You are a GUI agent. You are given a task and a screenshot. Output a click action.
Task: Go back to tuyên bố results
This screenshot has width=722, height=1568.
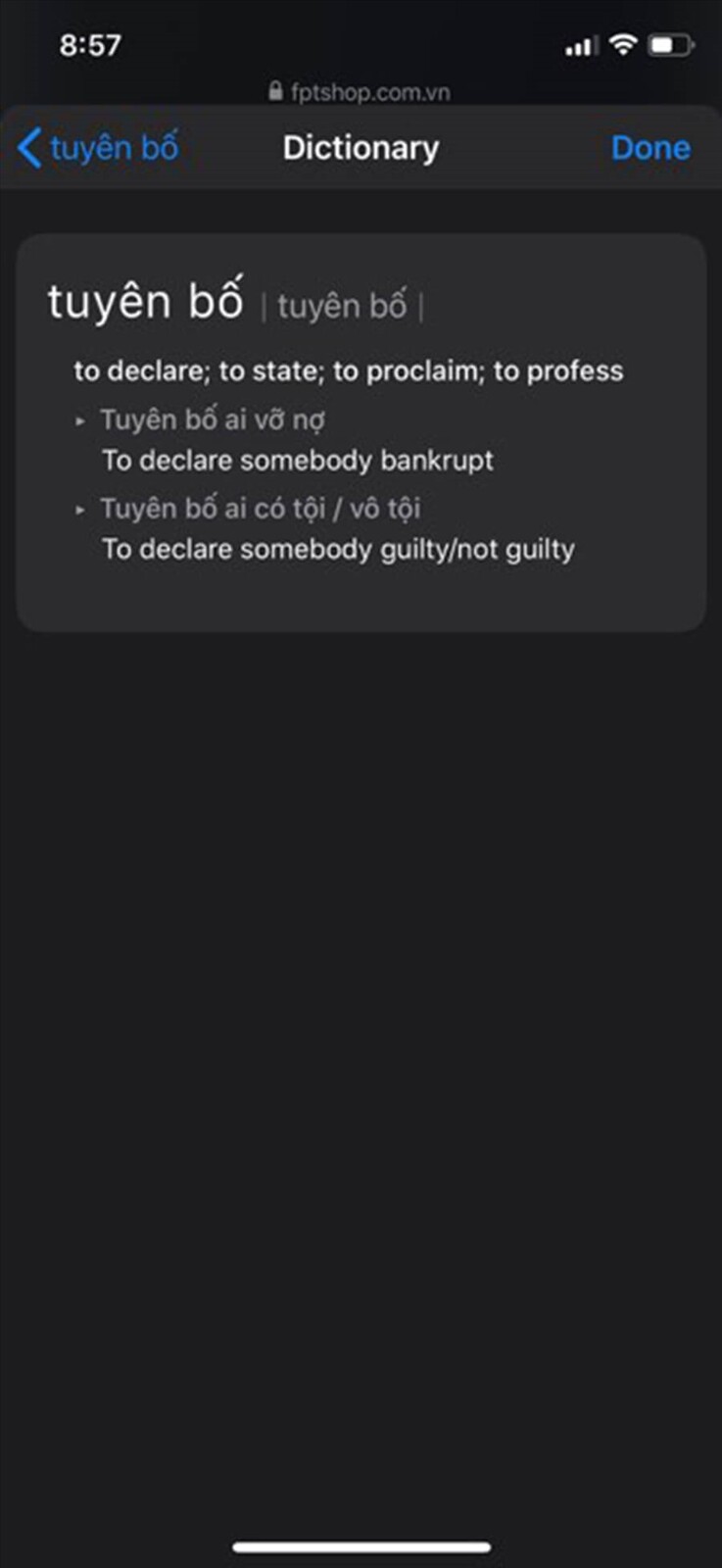98,148
